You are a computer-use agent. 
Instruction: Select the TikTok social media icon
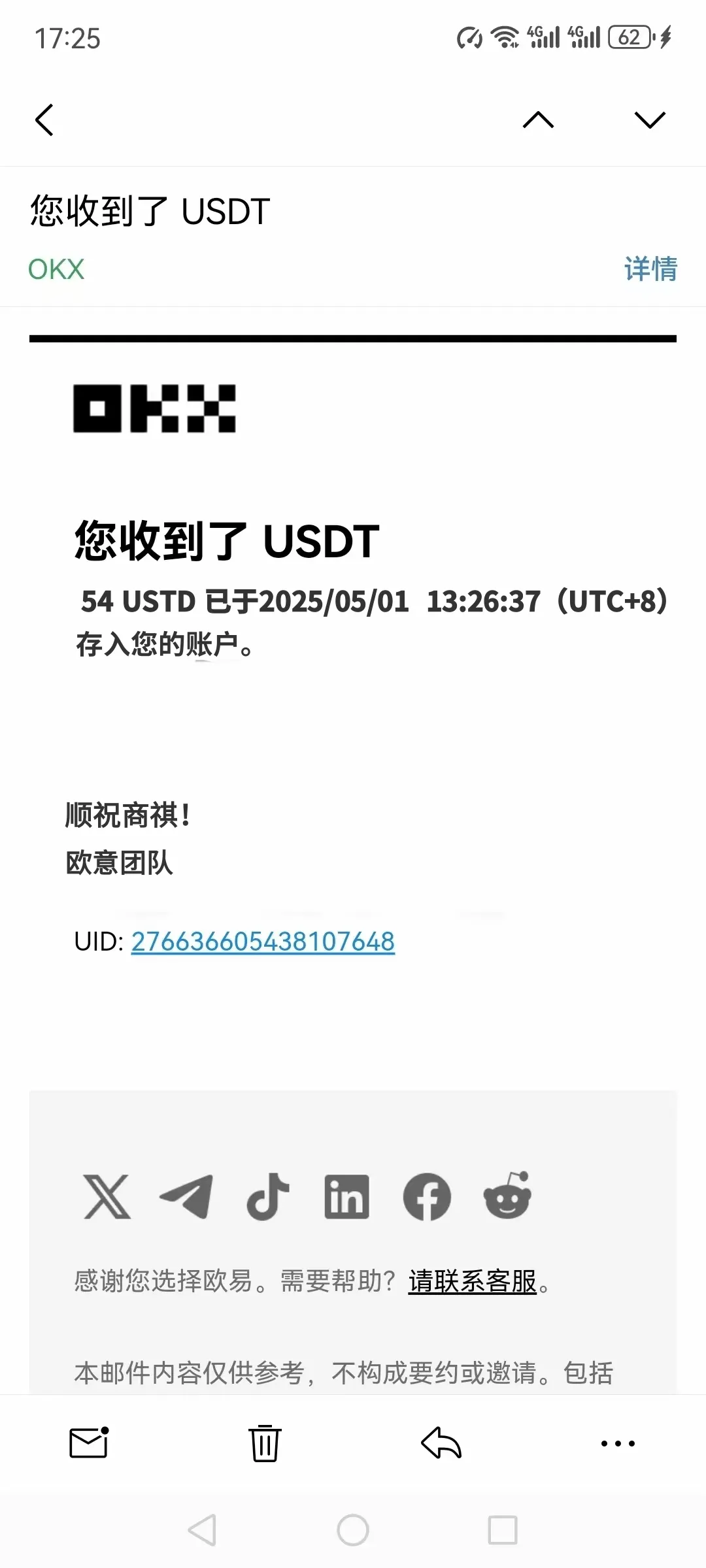click(269, 1196)
